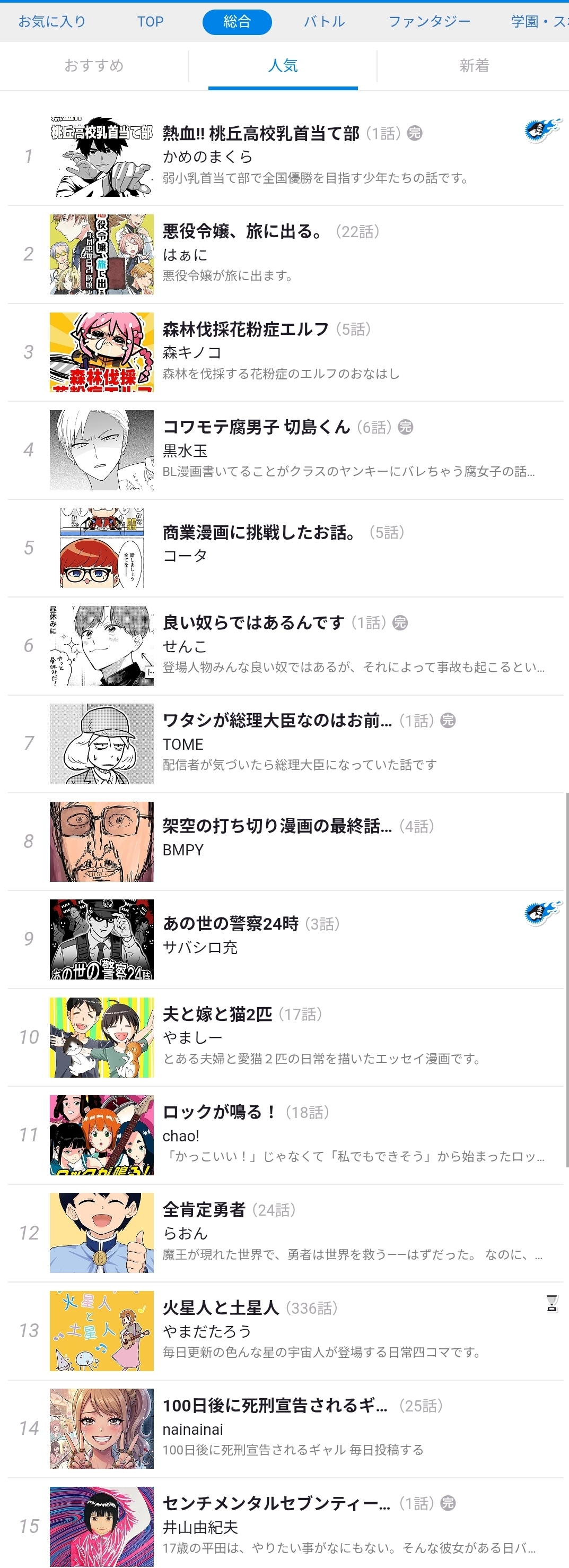Show the おすすめ sorted list
This screenshot has width=569, height=1568.
click(x=94, y=66)
